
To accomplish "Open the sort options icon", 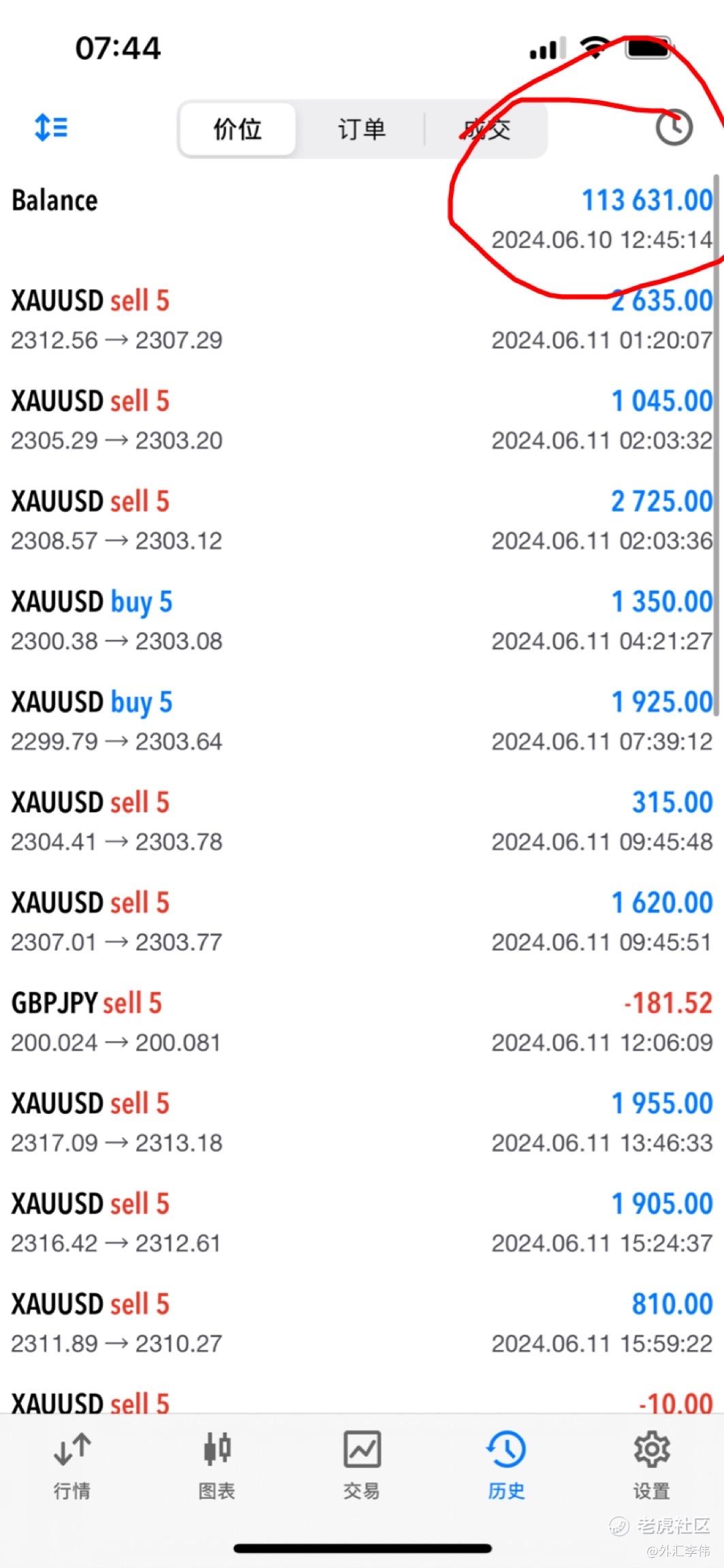I will click(x=51, y=128).
